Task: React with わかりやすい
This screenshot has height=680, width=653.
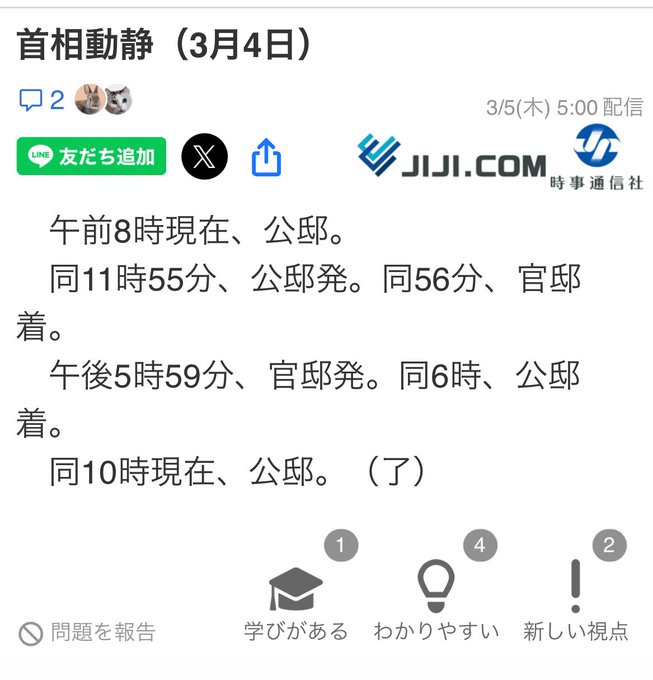Action: pyautogui.click(x=435, y=599)
